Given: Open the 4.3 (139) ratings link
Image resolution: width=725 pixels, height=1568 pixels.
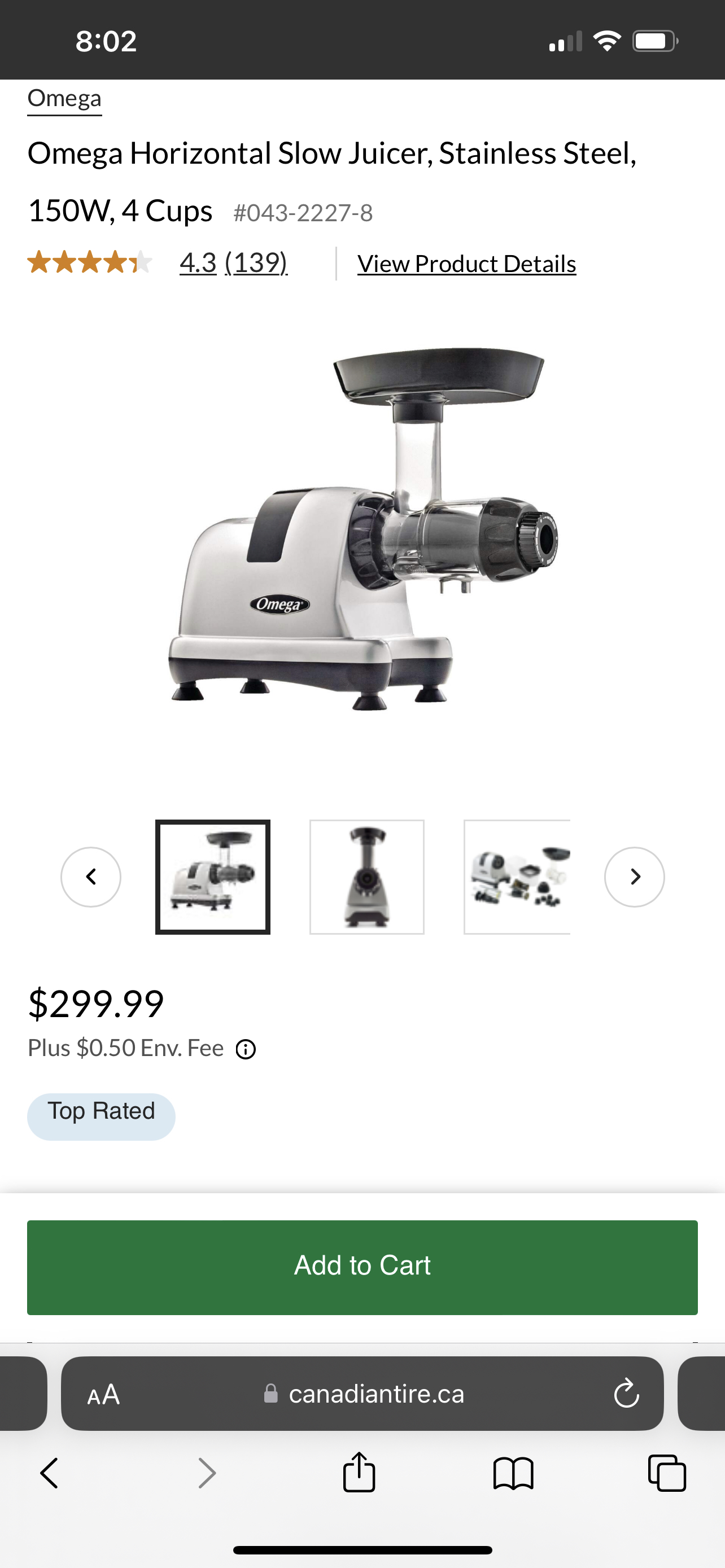Looking at the screenshot, I should click(233, 263).
